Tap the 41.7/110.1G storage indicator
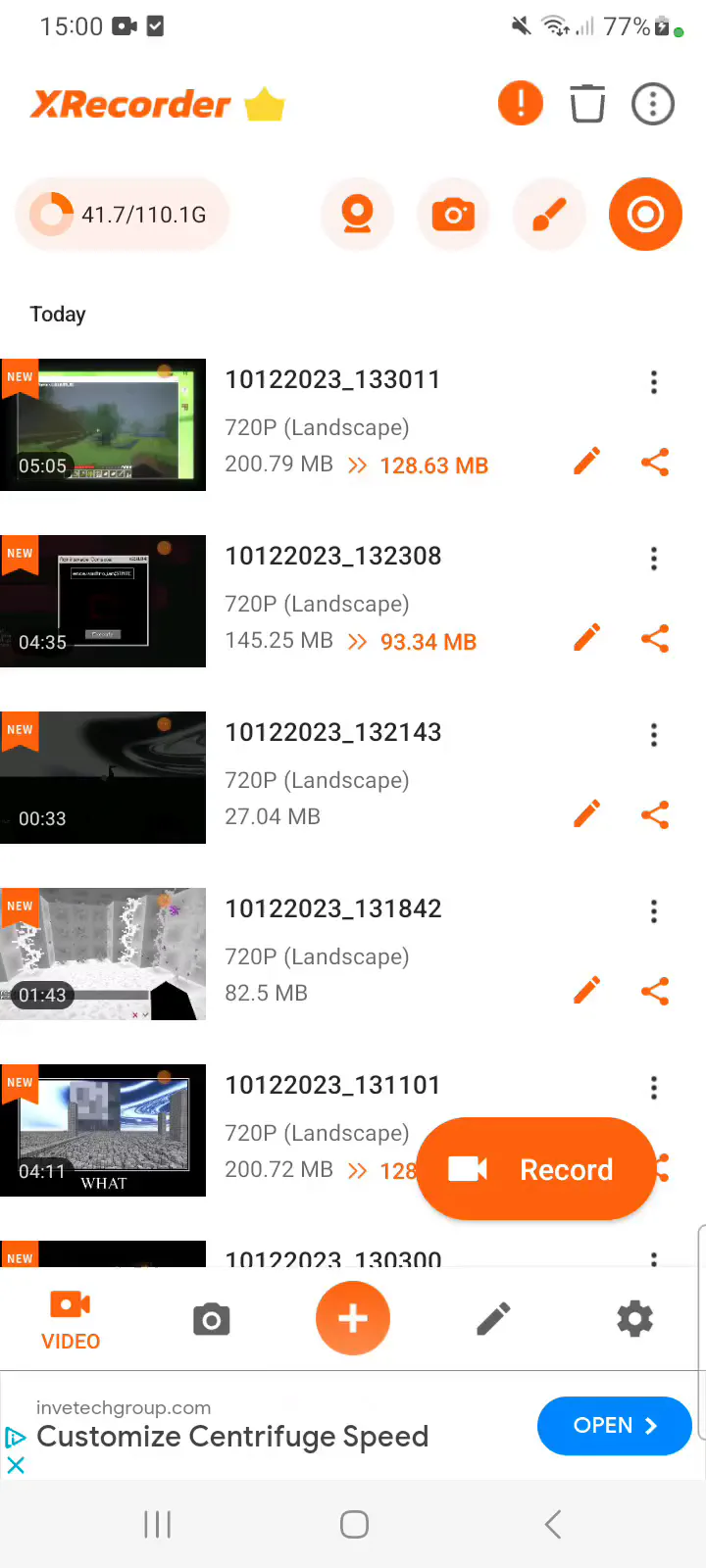The image size is (706, 1568). point(123,214)
